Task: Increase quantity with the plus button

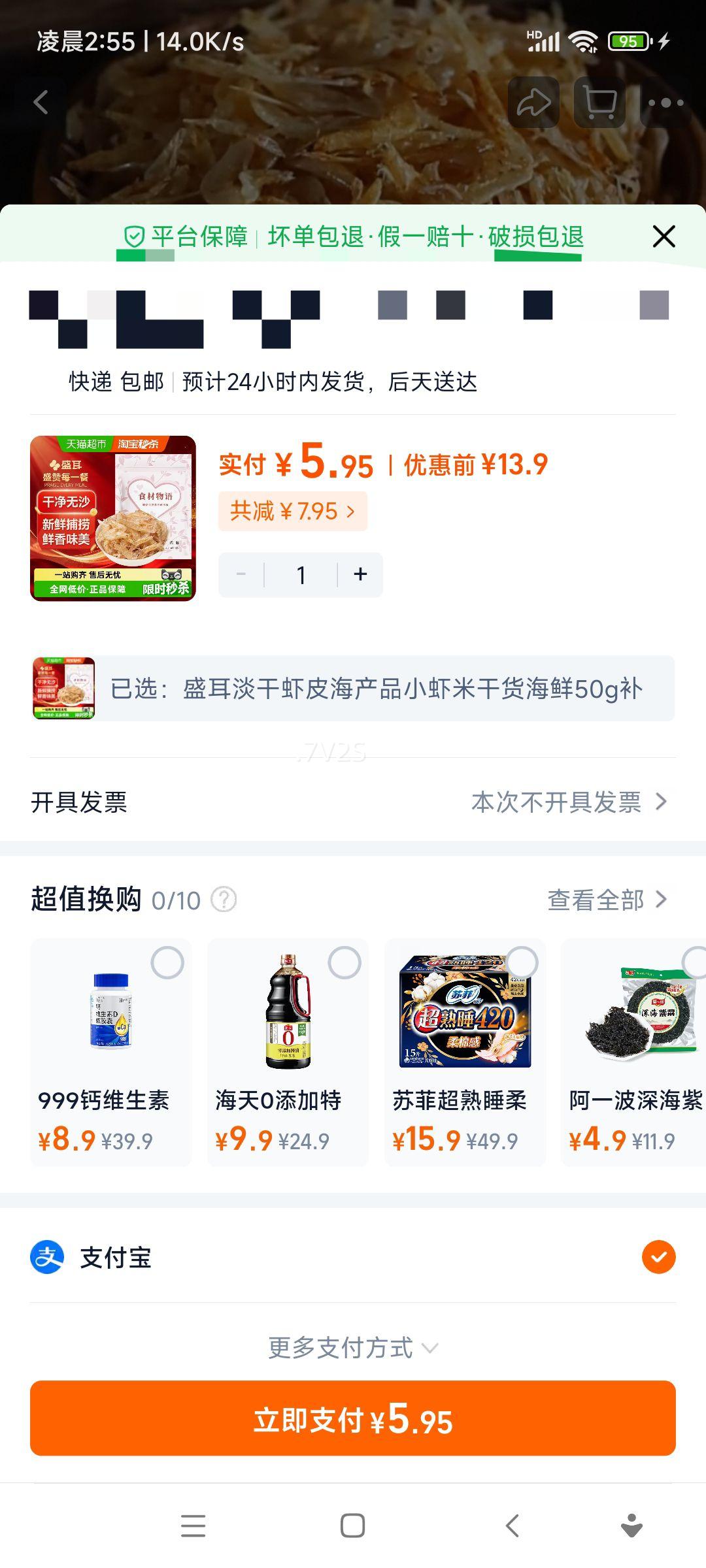Action: (x=360, y=574)
